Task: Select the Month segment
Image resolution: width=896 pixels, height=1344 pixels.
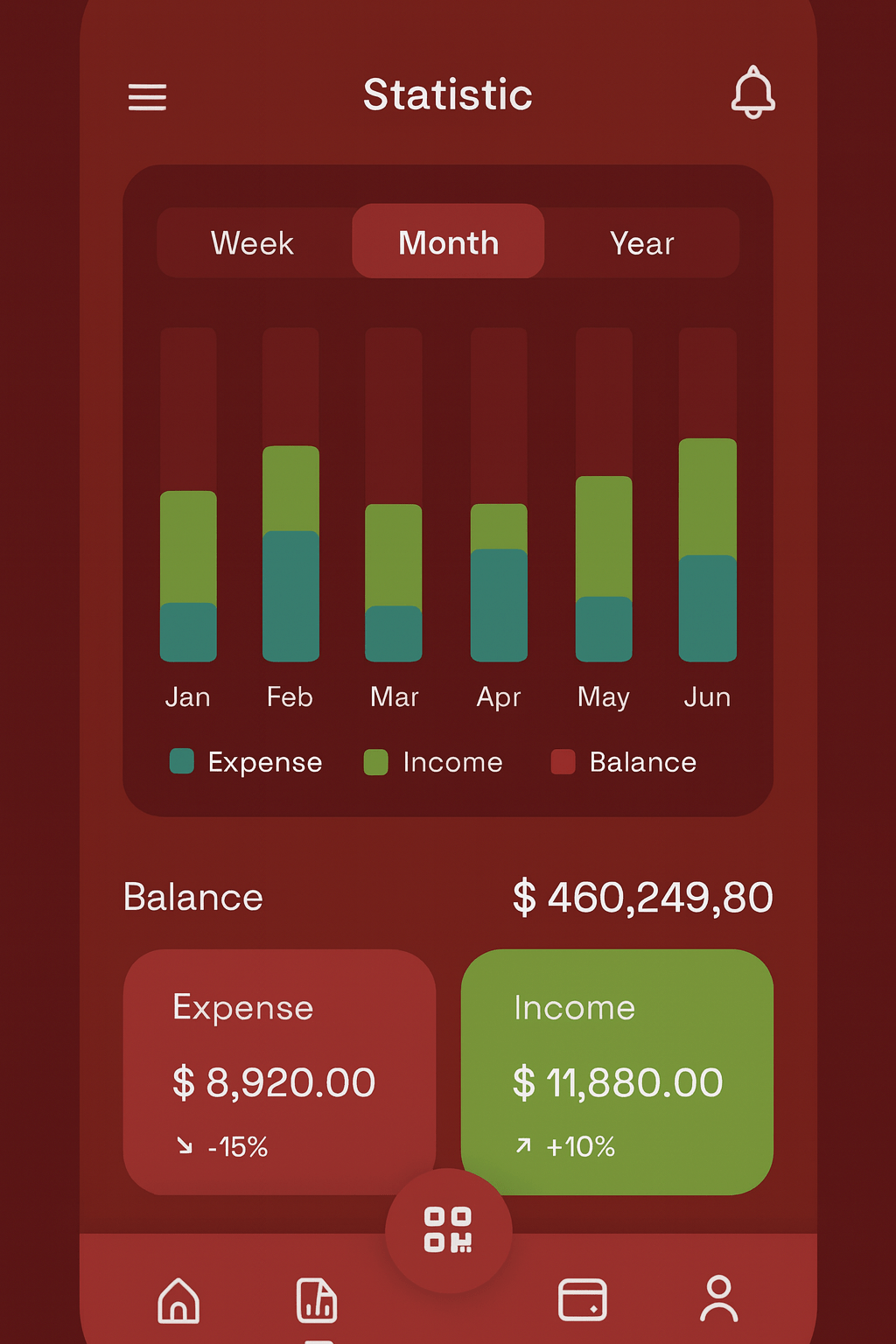Action: coord(448,242)
